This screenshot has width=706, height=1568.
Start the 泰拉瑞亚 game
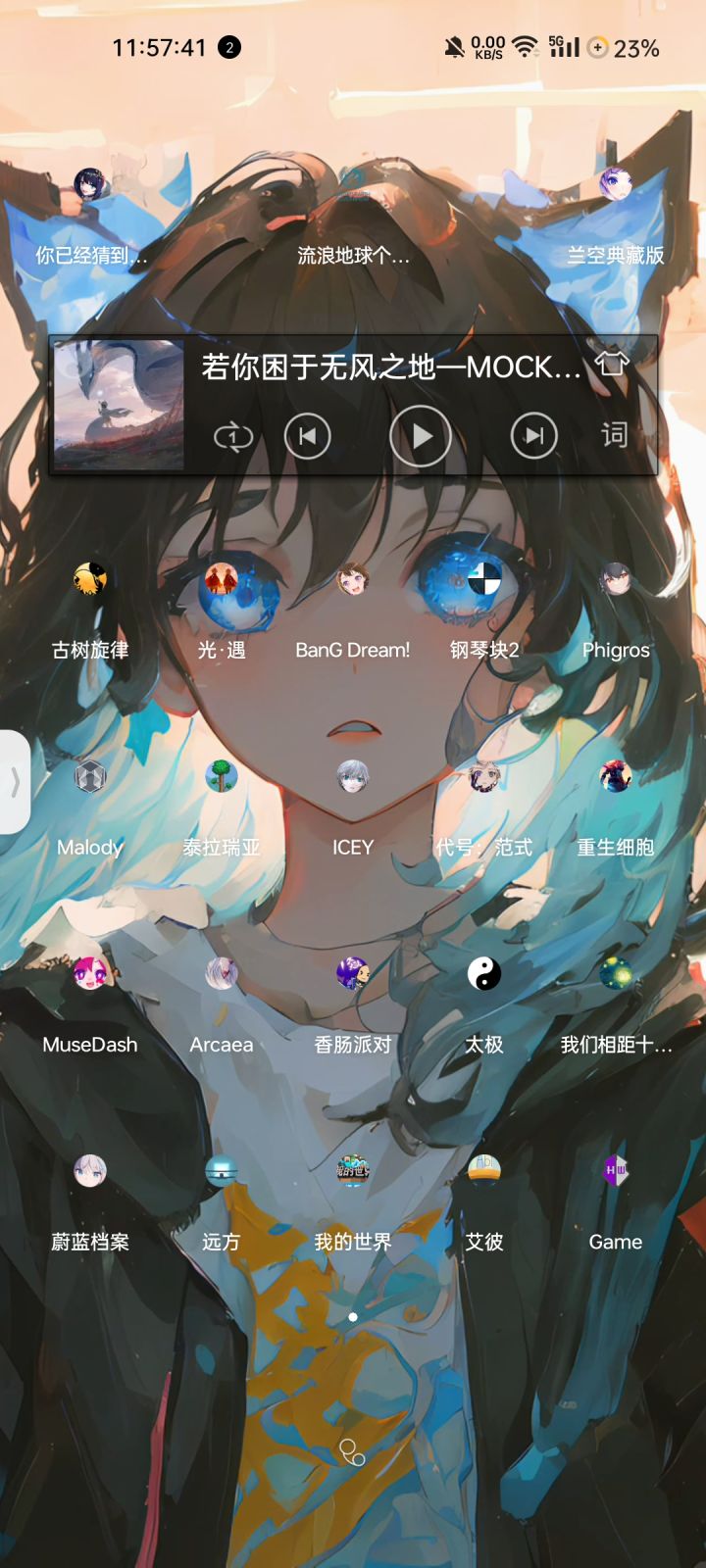pos(222,777)
